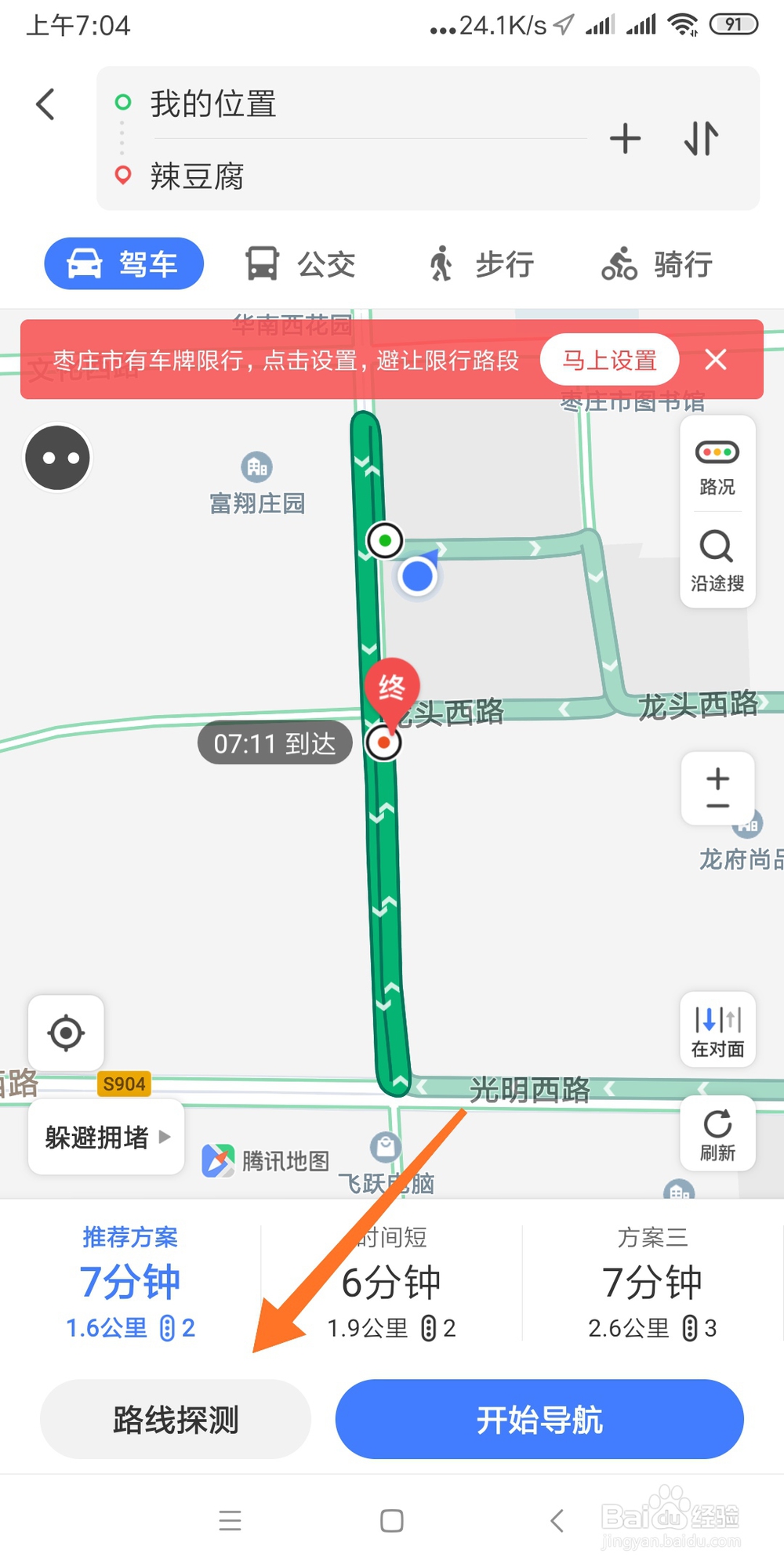Dismiss the red plate restriction banner

(715, 360)
